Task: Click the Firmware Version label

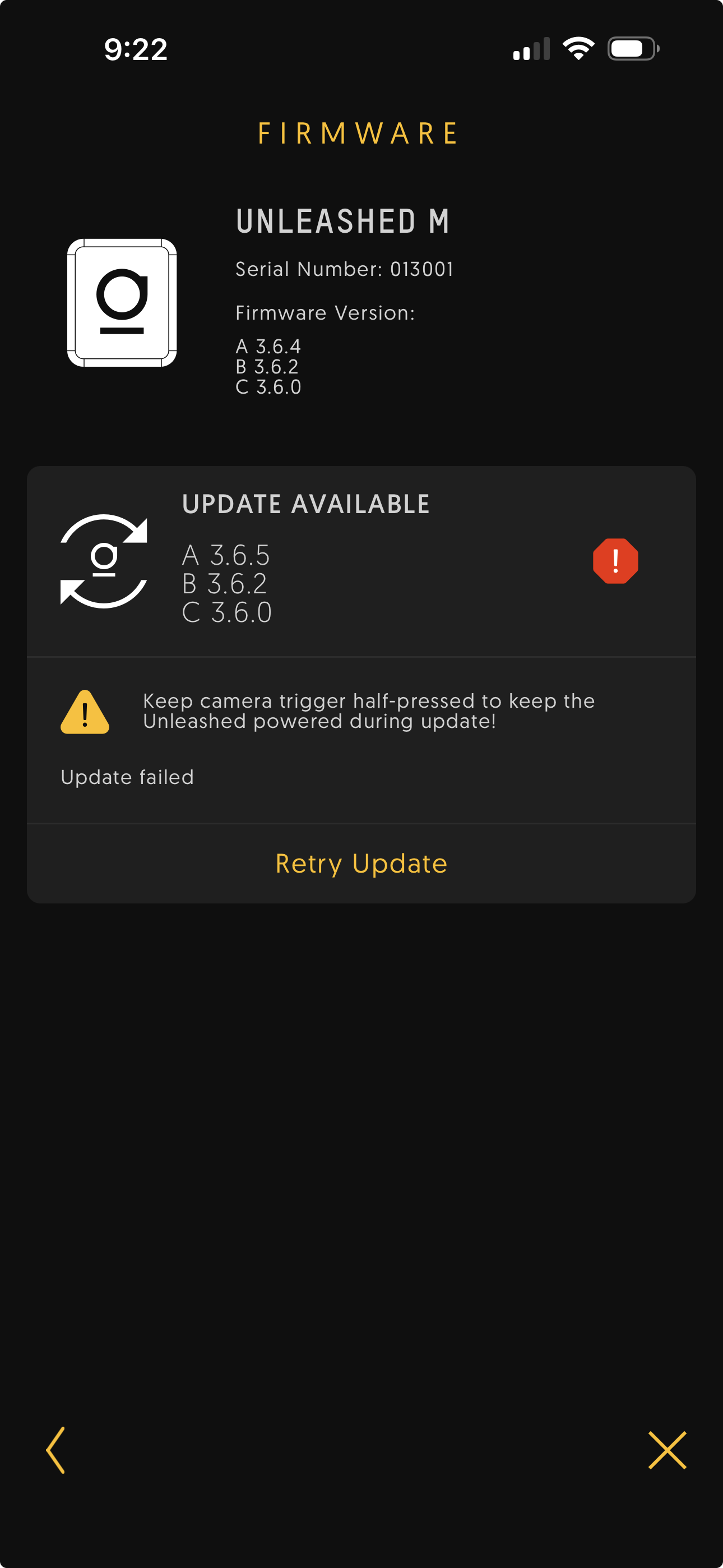Action: (x=325, y=312)
